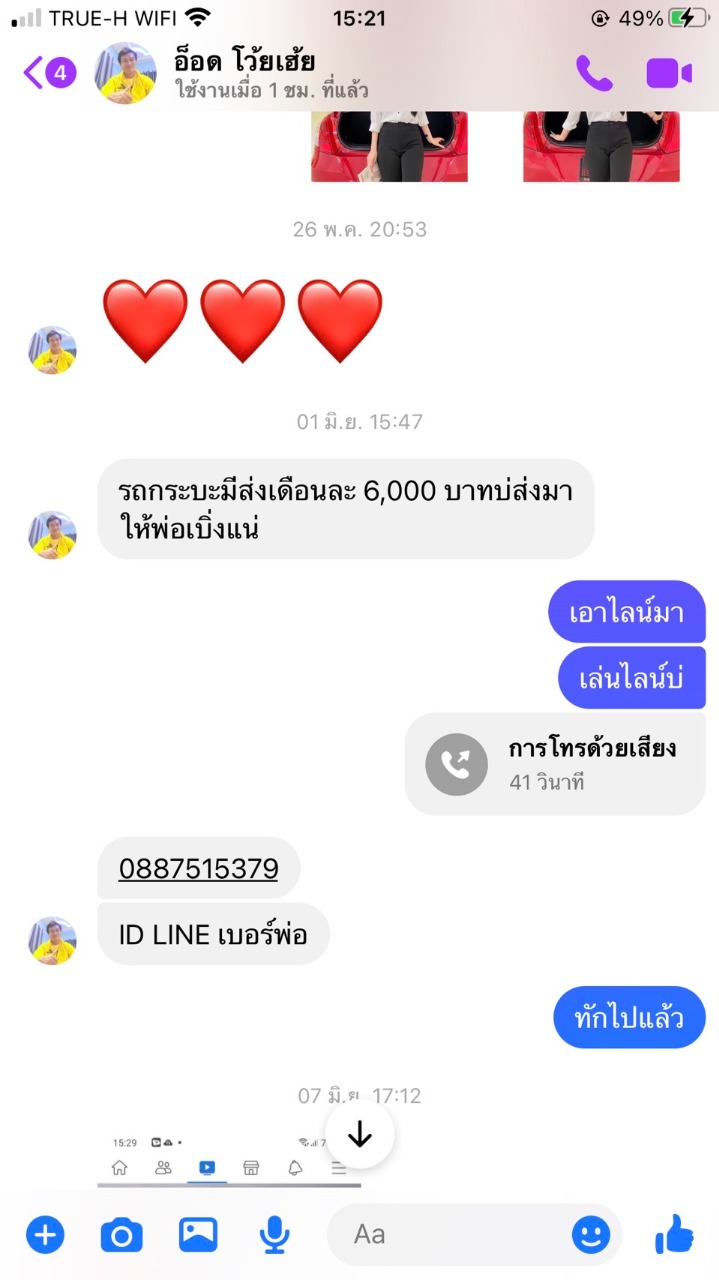Jump to latest messages with down arrow
Screen dimensions: 719x1280
(x=359, y=1135)
